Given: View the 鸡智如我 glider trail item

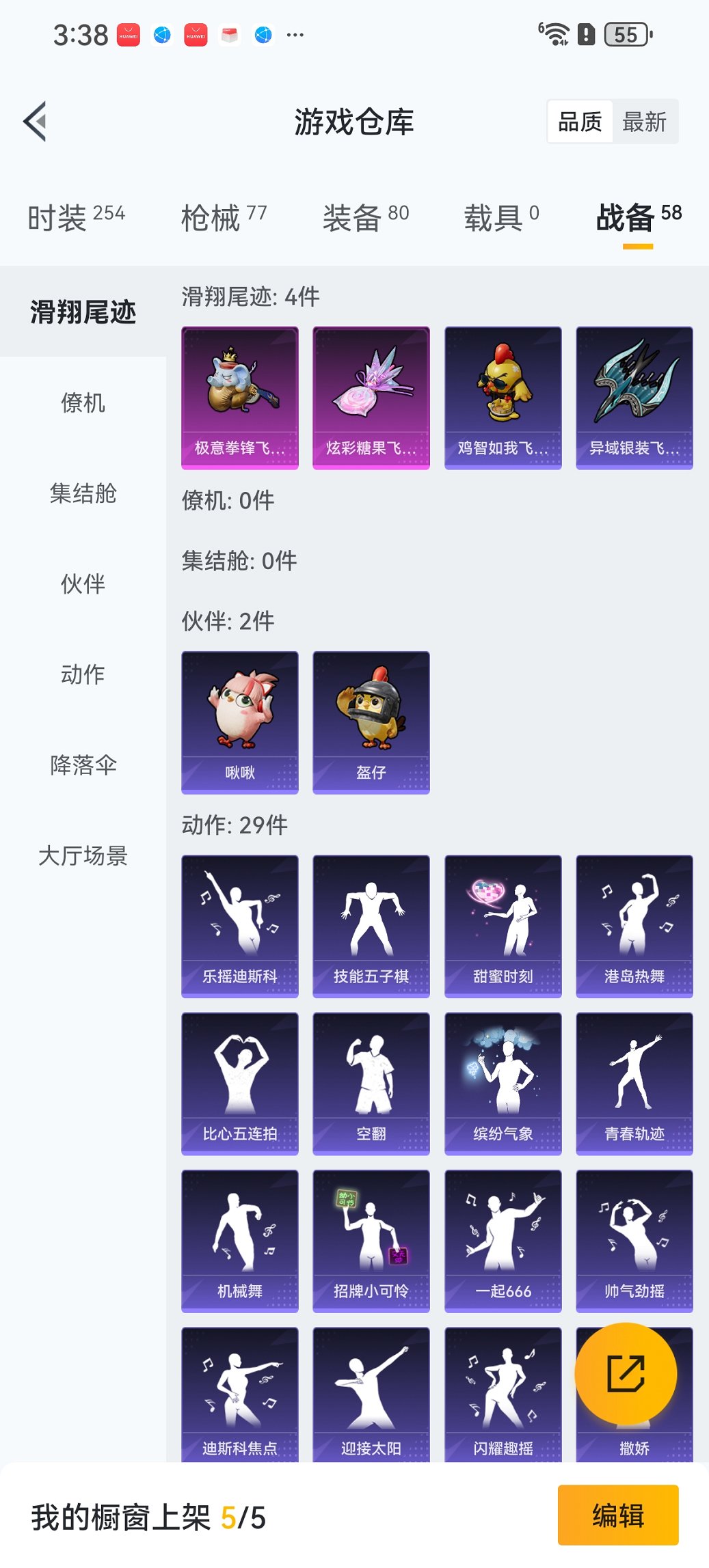Looking at the screenshot, I should pyautogui.click(x=503, y=398).
